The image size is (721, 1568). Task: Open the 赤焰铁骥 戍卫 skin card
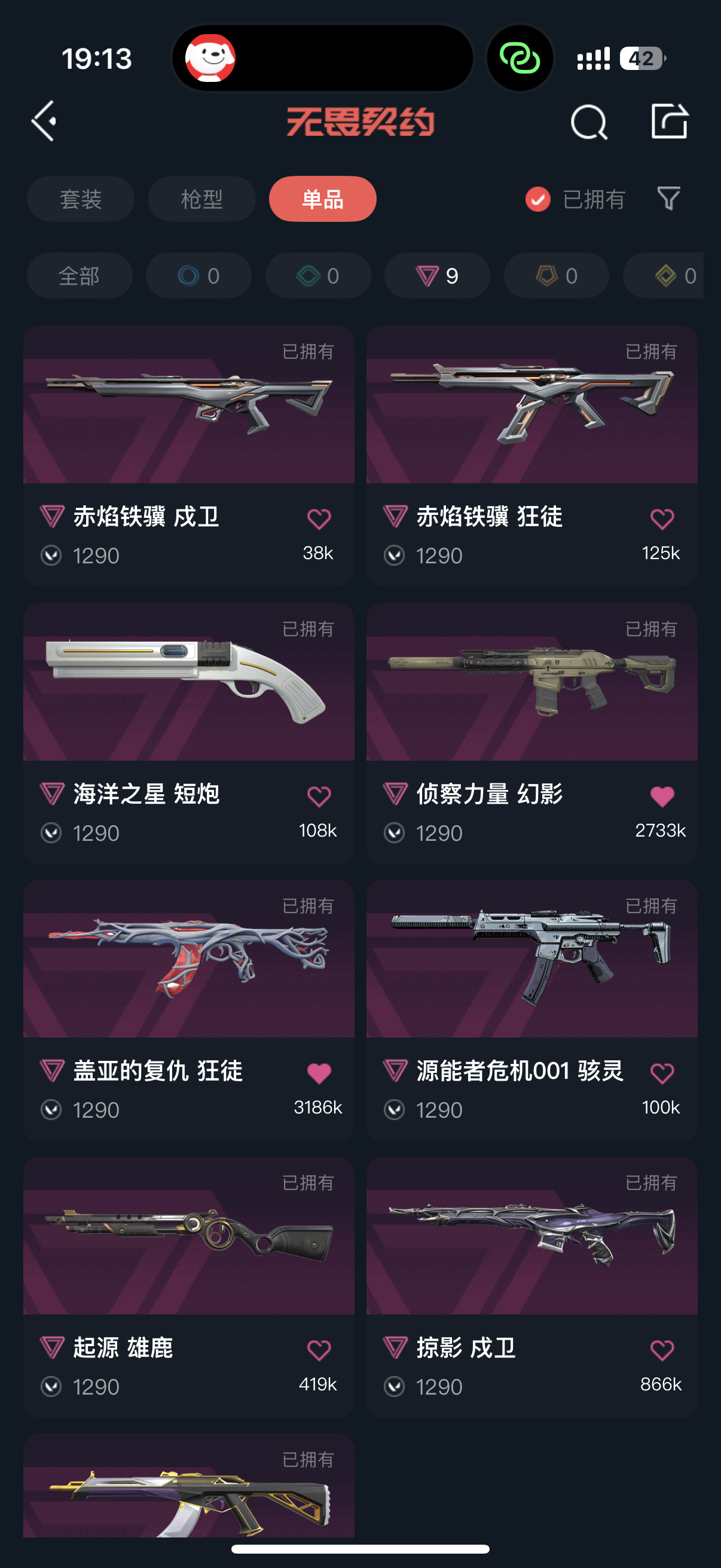pos(188,456)
